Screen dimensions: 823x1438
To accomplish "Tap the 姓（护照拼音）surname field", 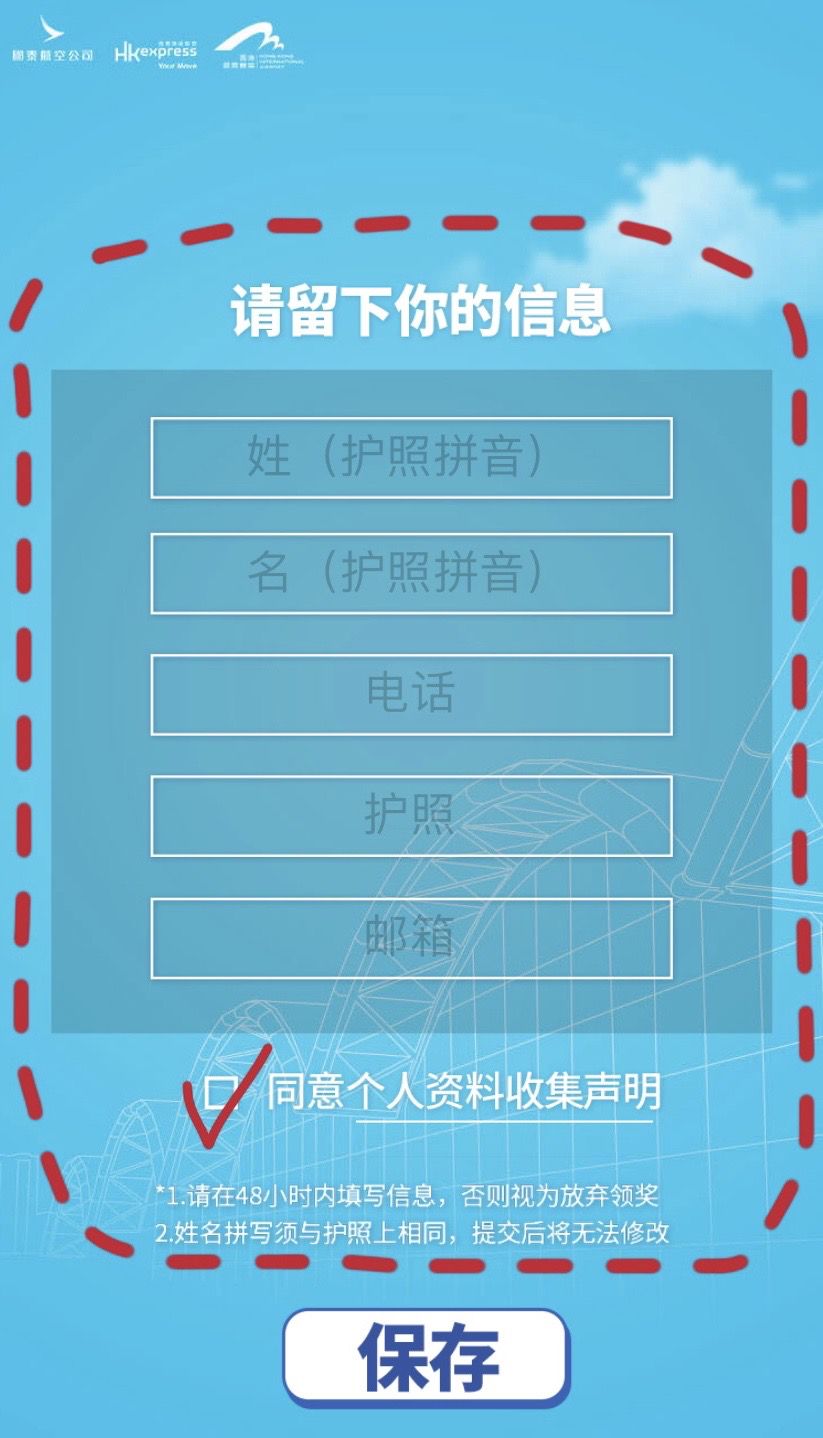I will (411, 457).
